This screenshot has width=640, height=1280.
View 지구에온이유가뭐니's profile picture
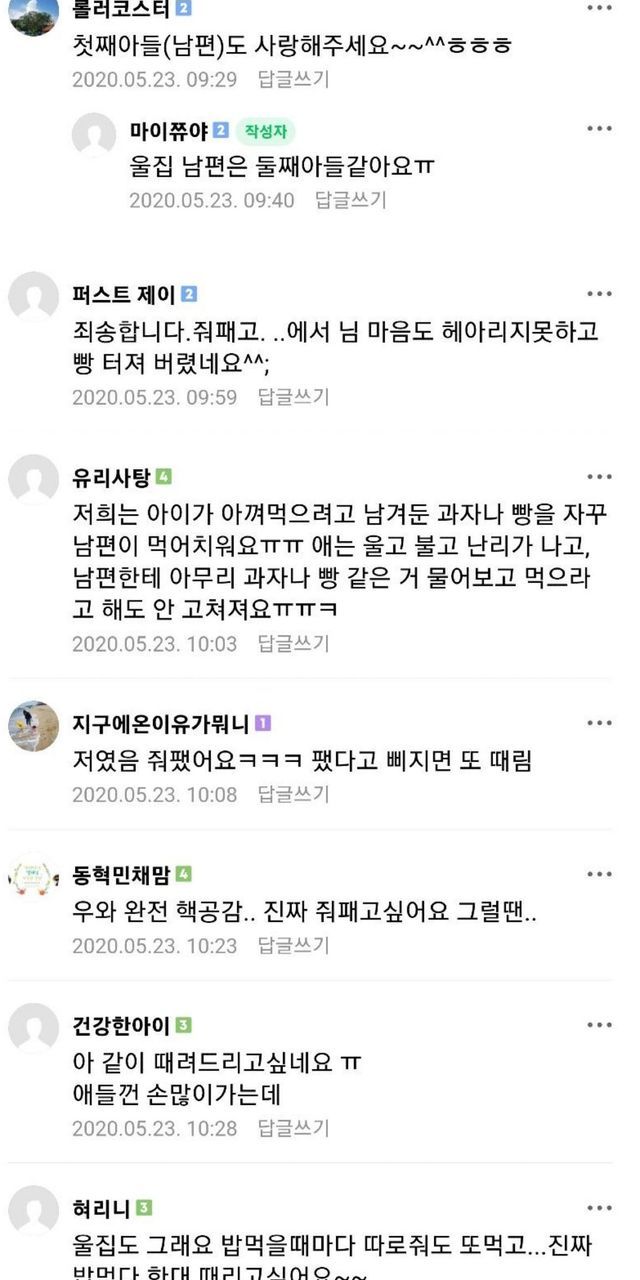[34, 726]
